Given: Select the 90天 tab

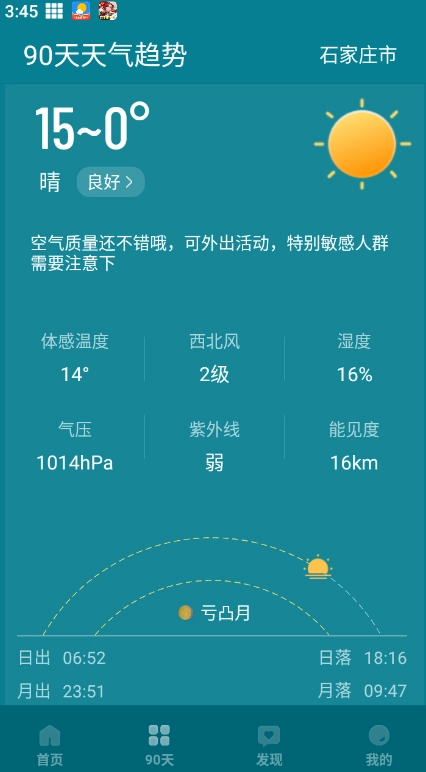Looking at the screenshot, I should point(160,745).
